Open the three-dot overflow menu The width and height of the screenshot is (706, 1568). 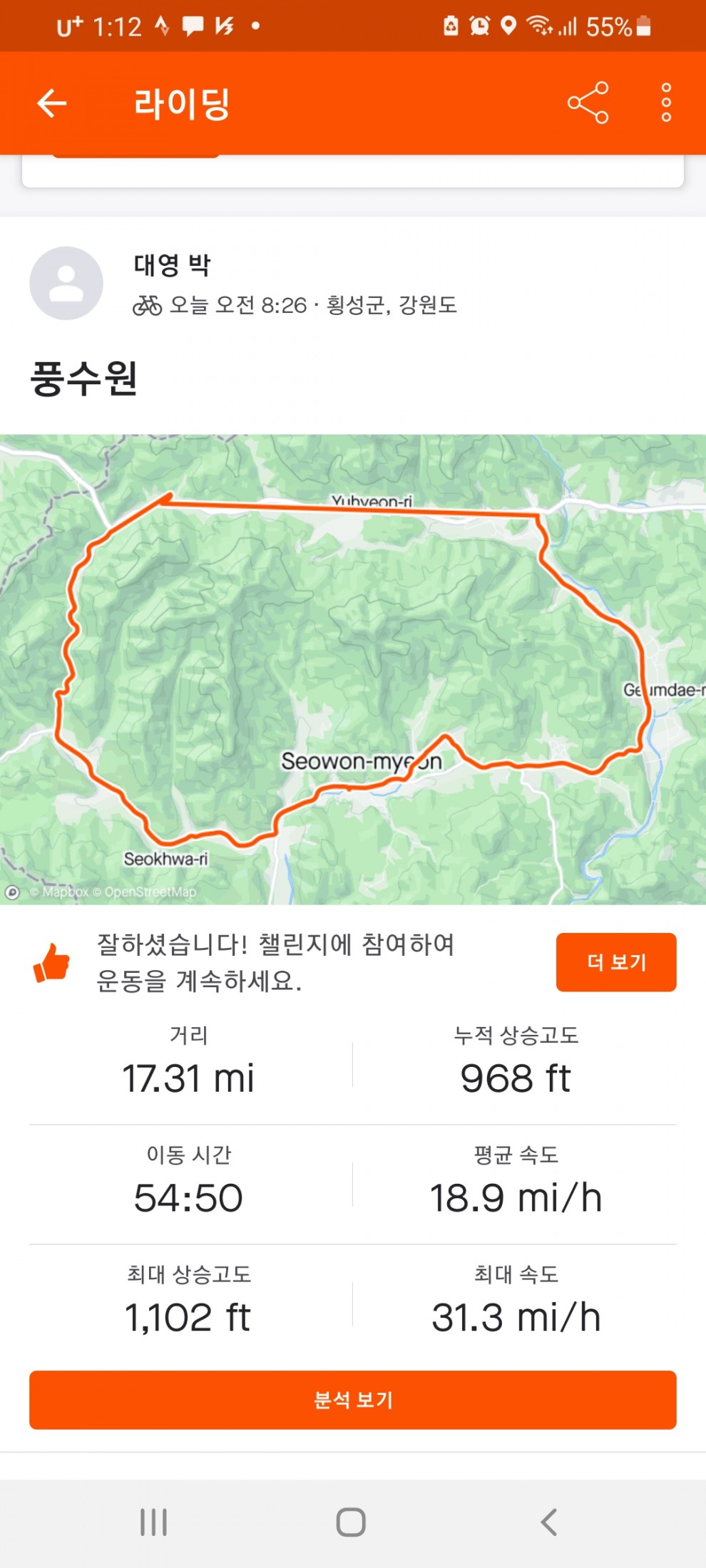pyautogui.click(x=666, y=103)
